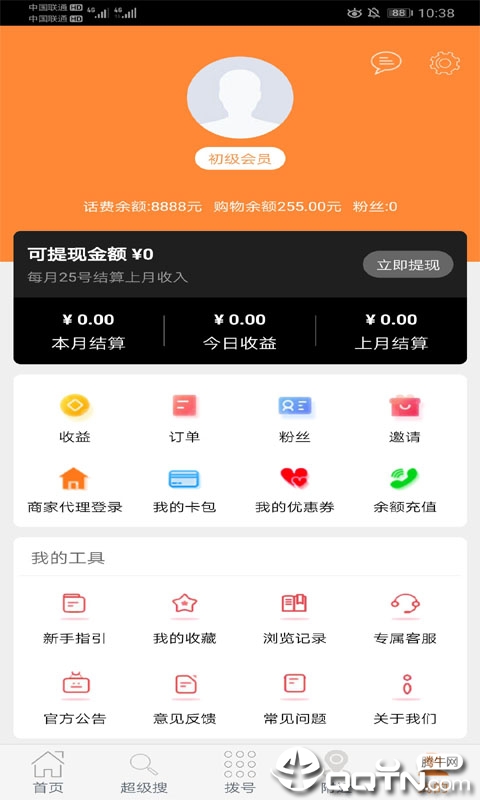Open 订单 orders
Image resolution: width=480 pixels, height=800 pixels.
184,419
